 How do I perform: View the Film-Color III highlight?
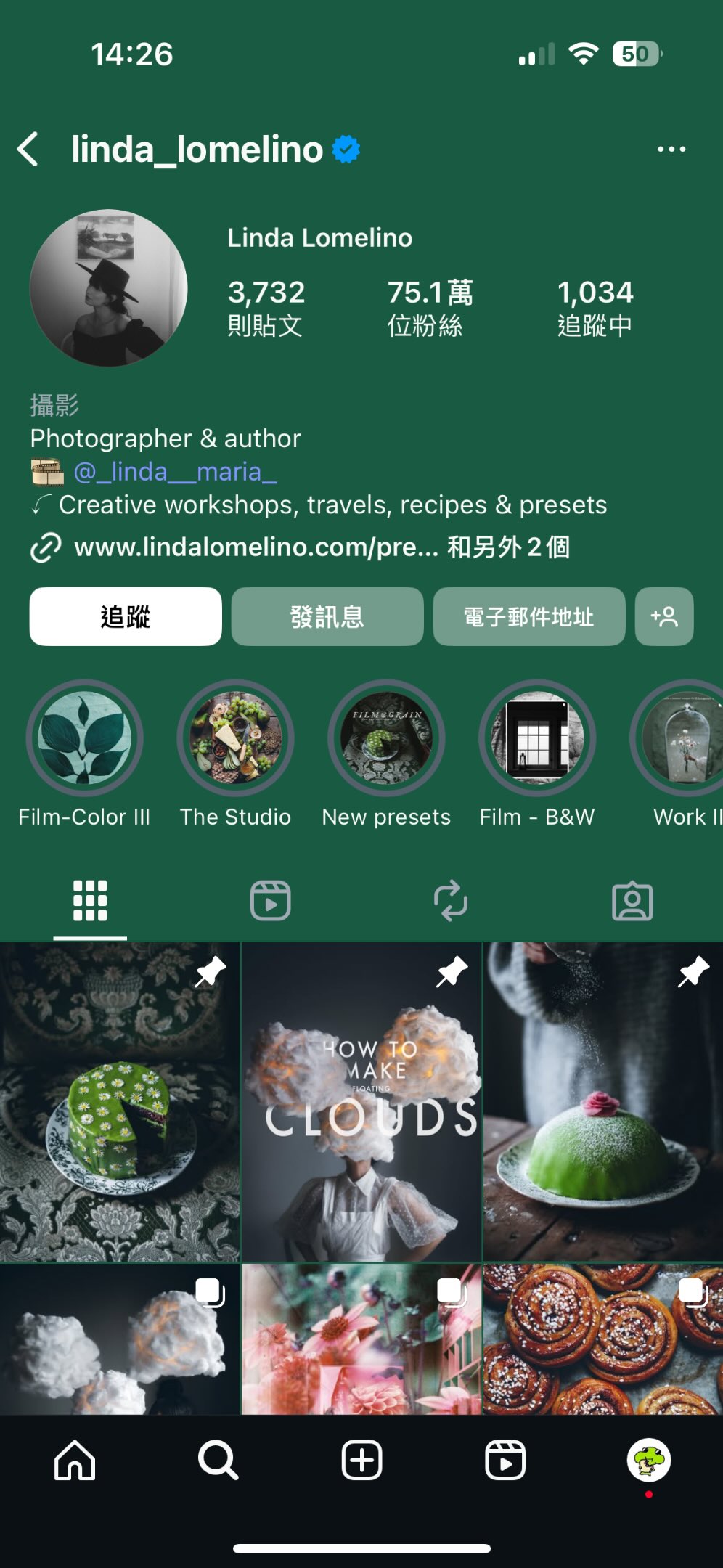(85, 738)
